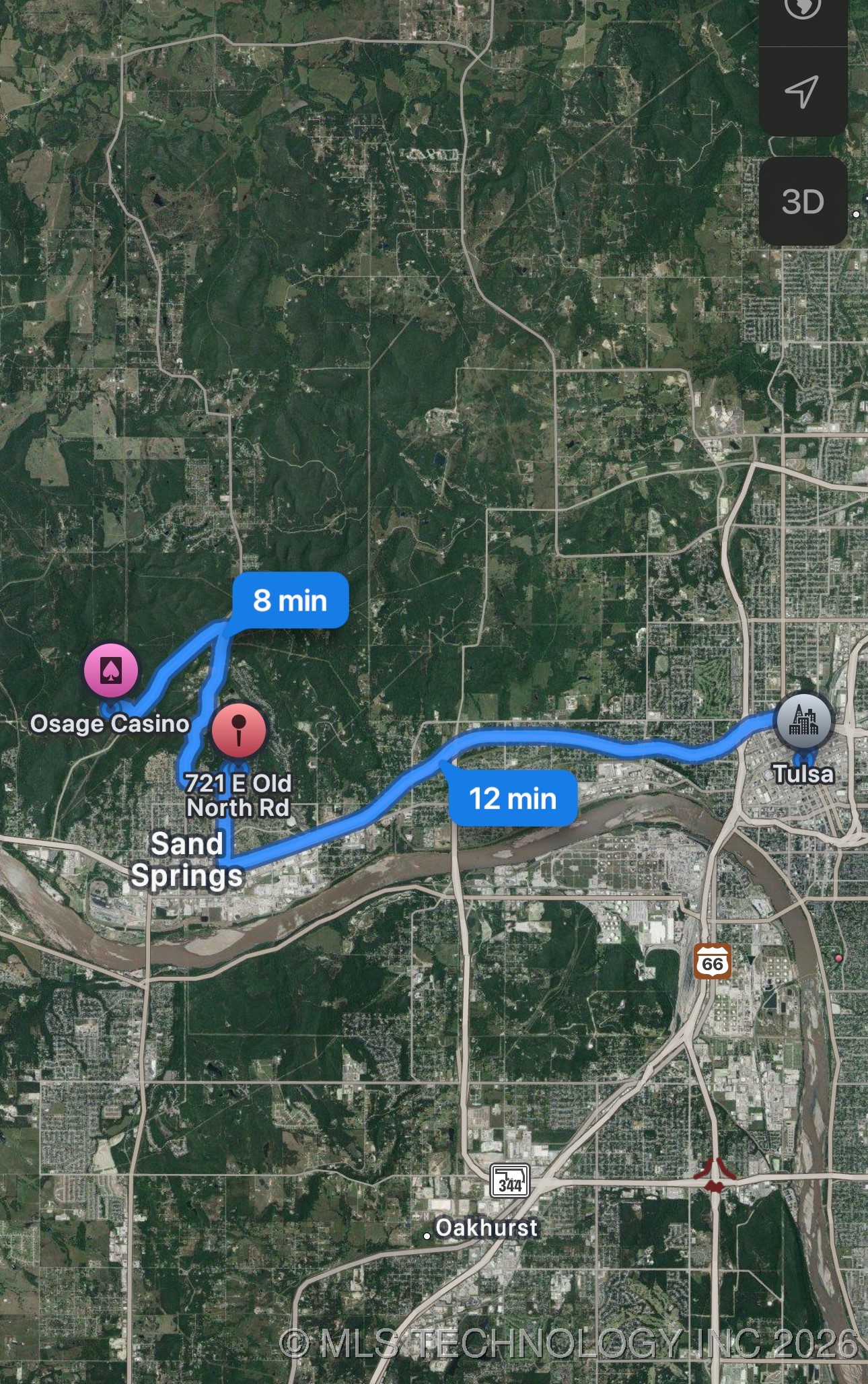Image resolution: width=868 pixels, height=1384 pixels.
Task: Select the Tulsa city marker
Action: [x=804, y=721]
